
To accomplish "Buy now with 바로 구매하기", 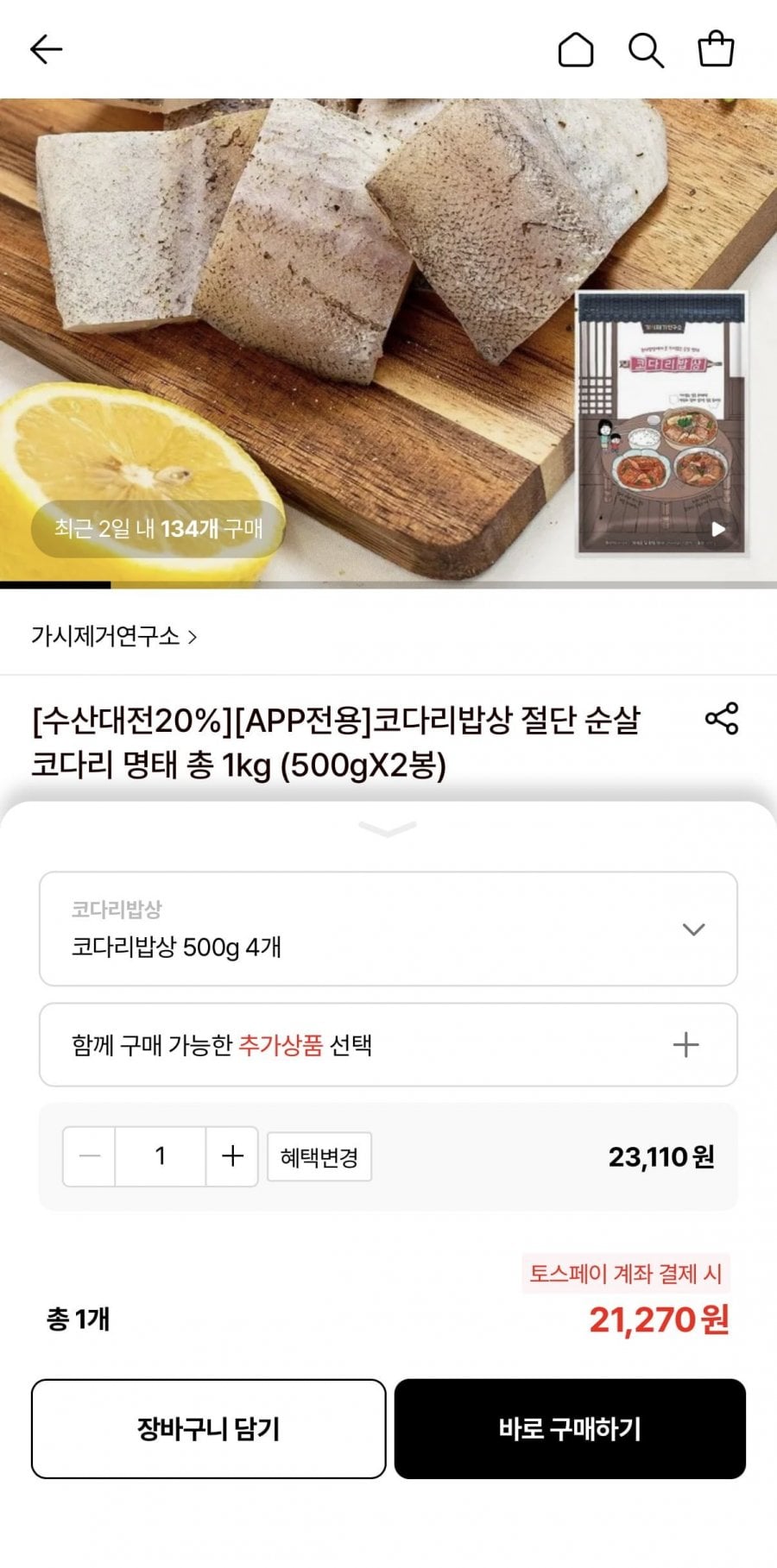I will click(x=570, y=1429).
